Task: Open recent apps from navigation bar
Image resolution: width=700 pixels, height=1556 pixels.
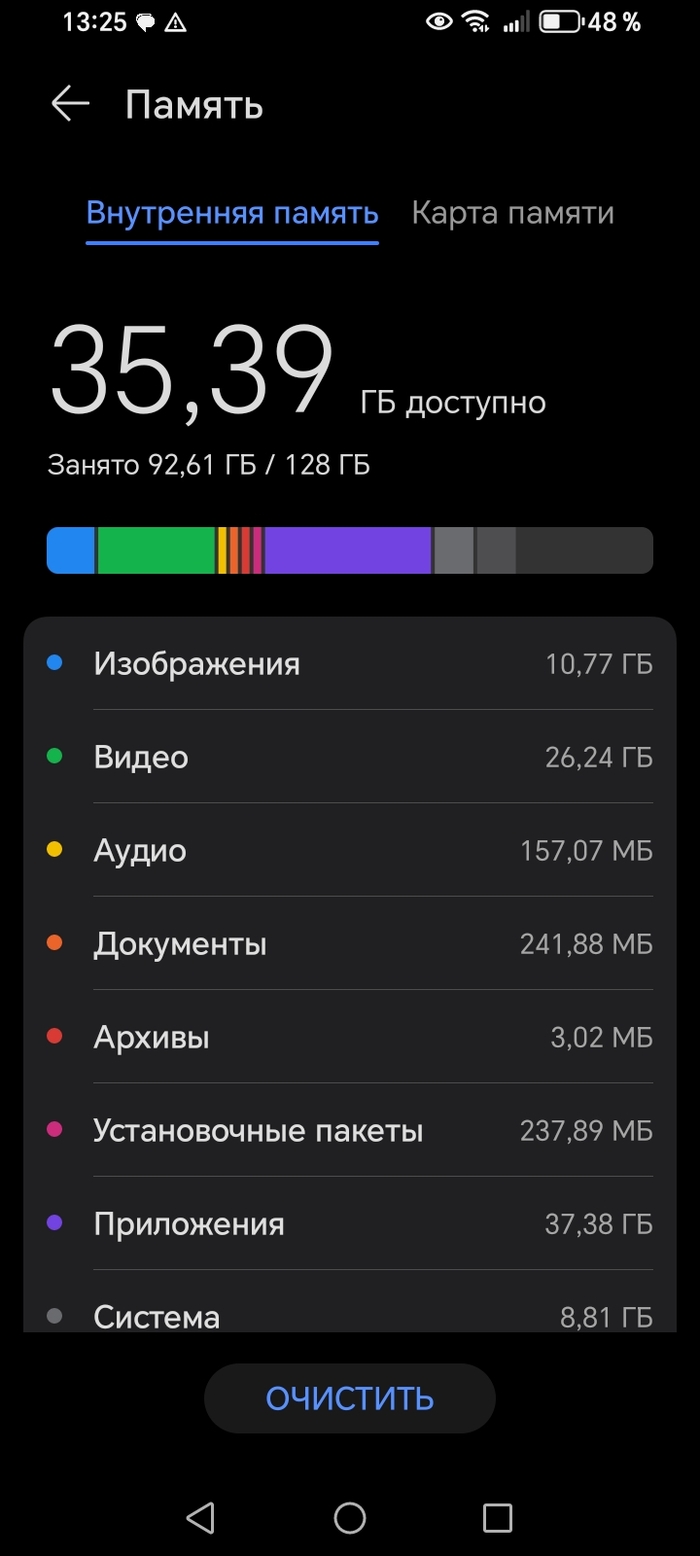Action: pos(497,1517)
